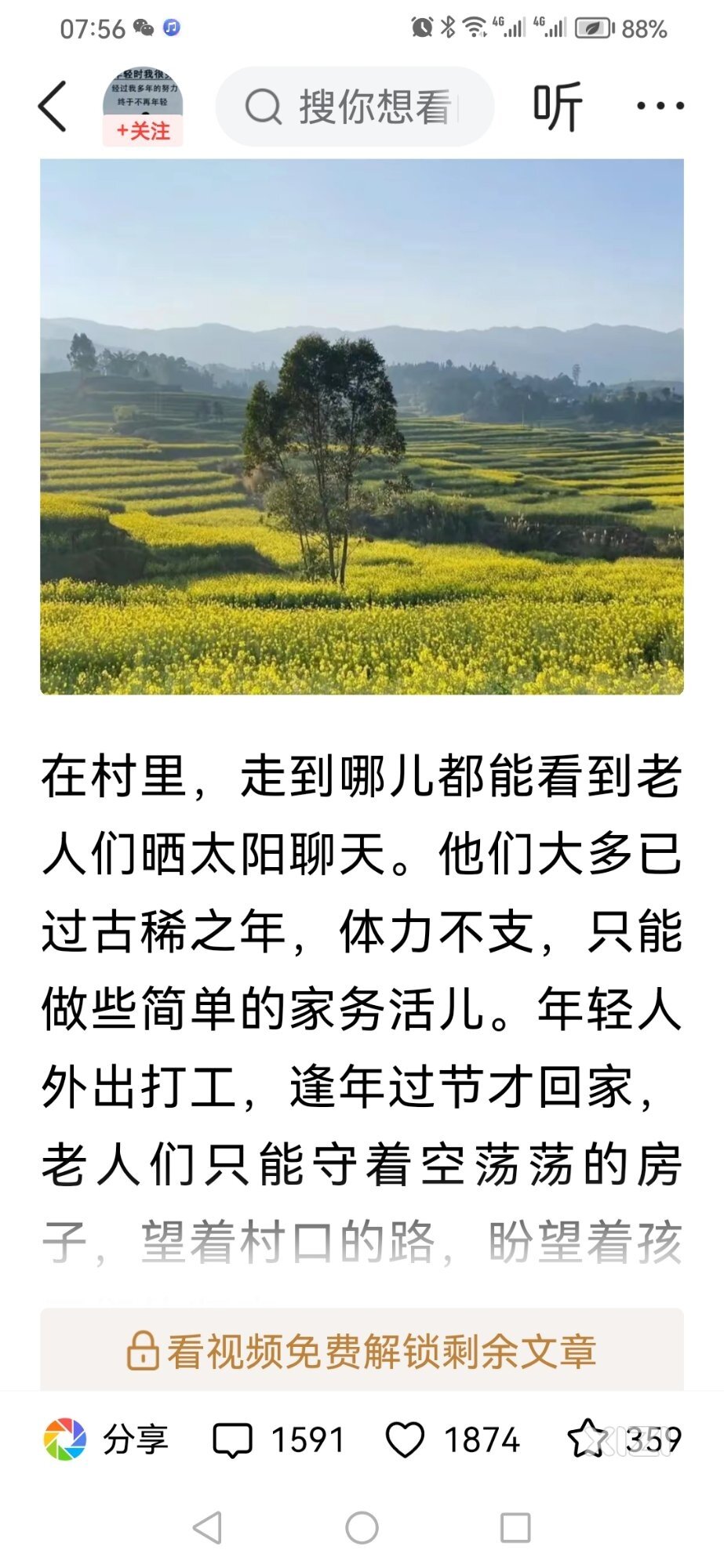Open the 搜你想看 search box
724x1568 pixels.
pyautogui.click(x=355, y=107)
